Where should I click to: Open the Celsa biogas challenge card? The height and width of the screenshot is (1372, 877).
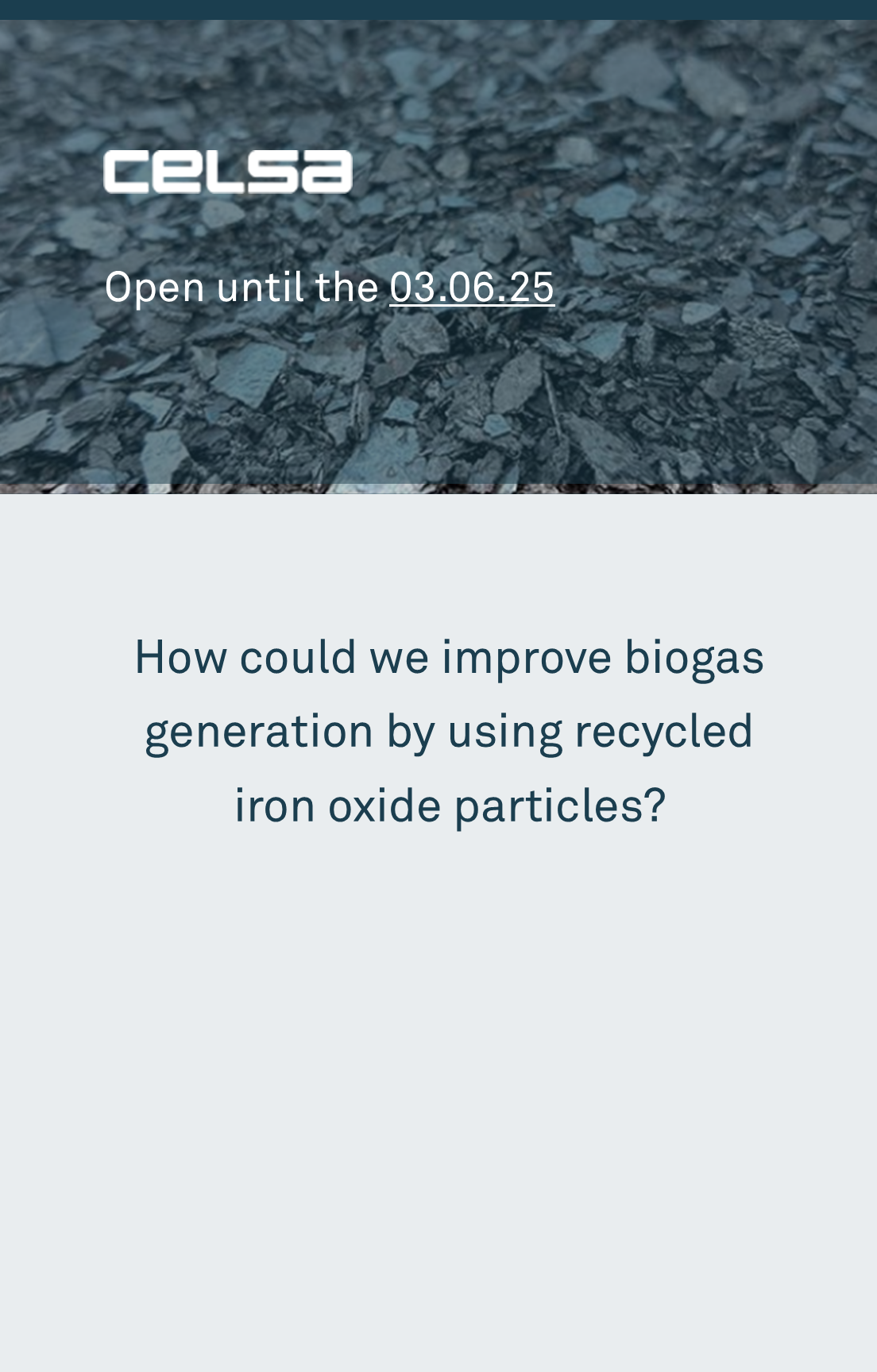pos(449,730)
